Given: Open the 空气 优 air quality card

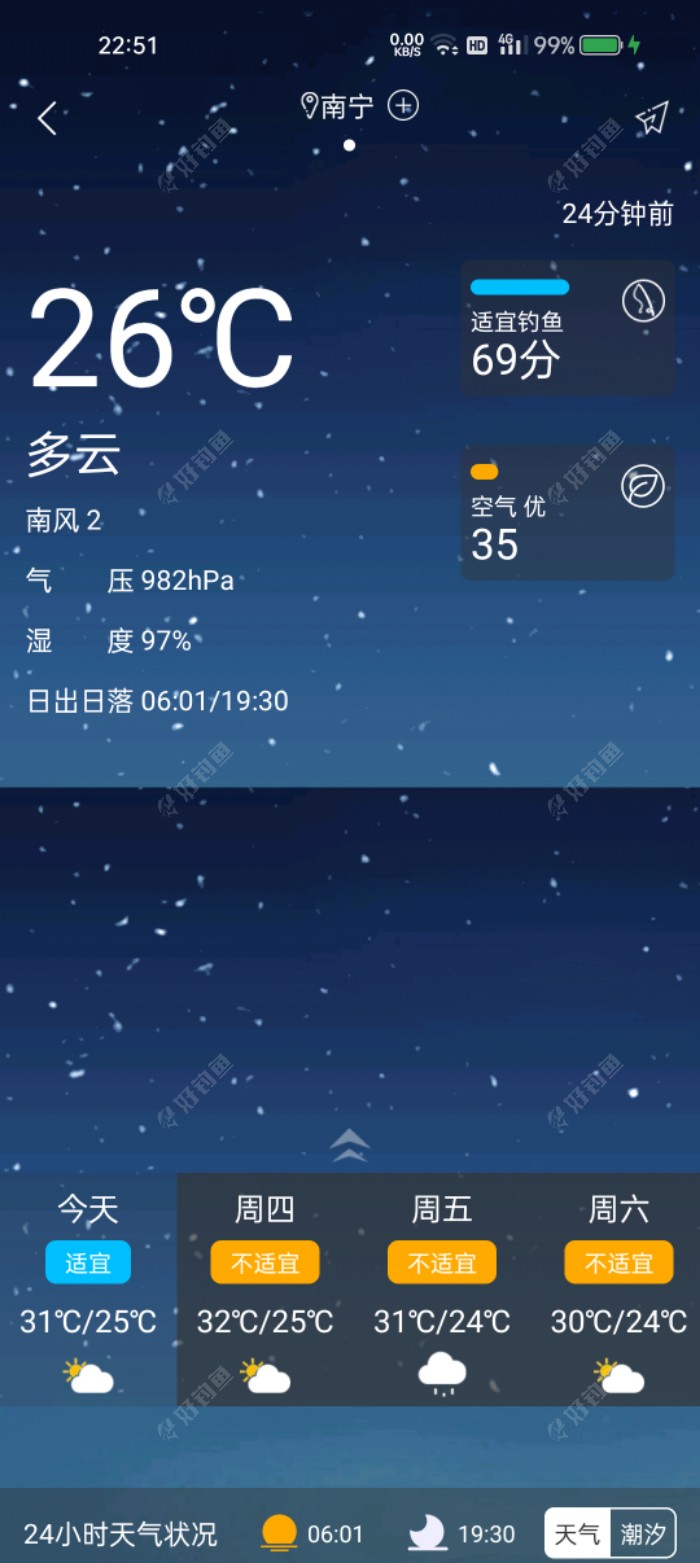Looking at the screenshot, I should click(567, 512).
